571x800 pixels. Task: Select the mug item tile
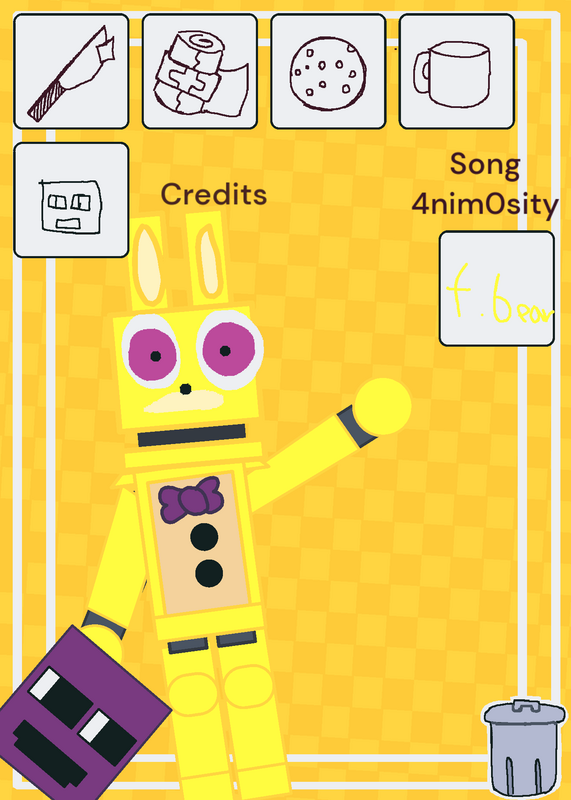tap(457, 71)
